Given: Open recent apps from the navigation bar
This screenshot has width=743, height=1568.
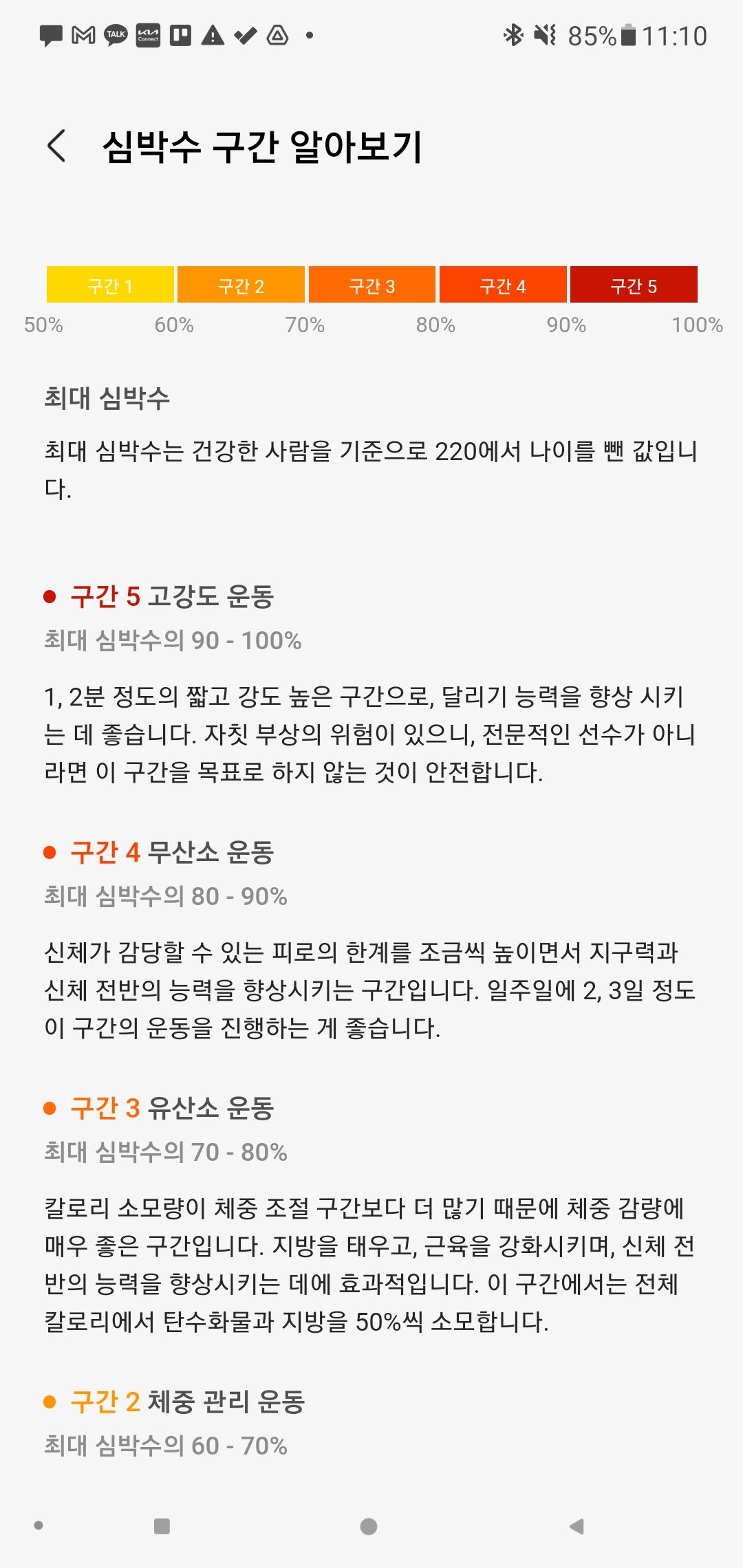Looking at the screenshot, I should pos(162,1526).
